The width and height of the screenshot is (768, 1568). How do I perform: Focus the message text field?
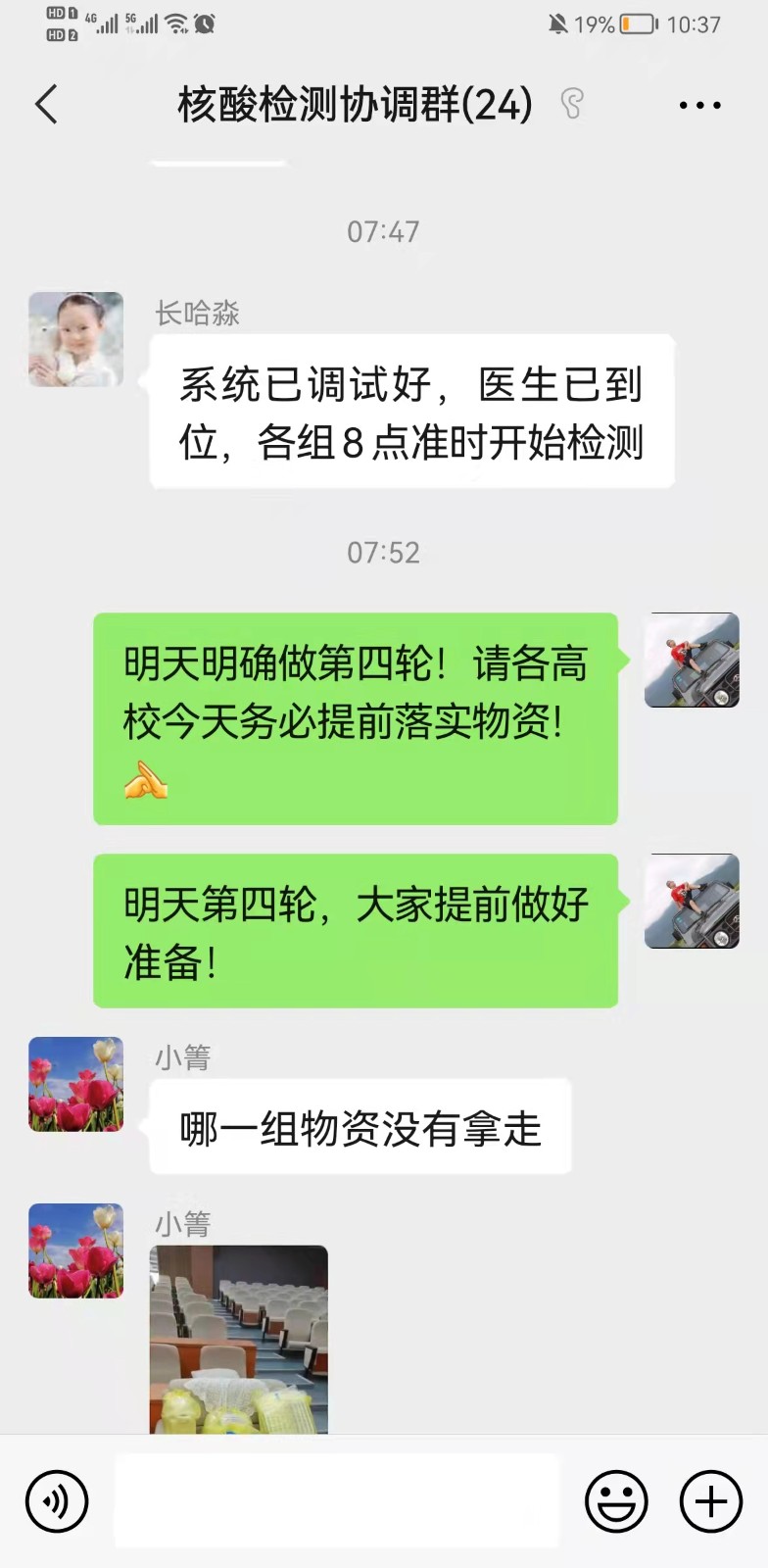(337, 1500)
